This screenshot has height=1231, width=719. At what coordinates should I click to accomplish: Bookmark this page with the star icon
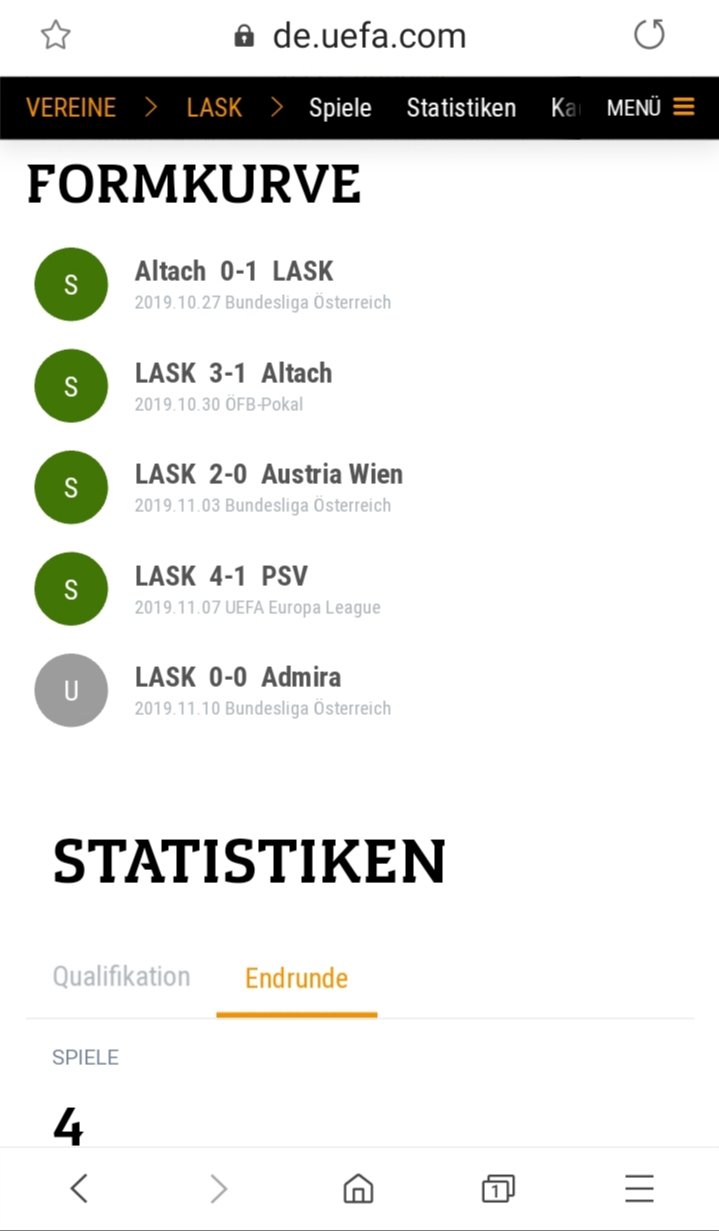[x=56, y=36]
